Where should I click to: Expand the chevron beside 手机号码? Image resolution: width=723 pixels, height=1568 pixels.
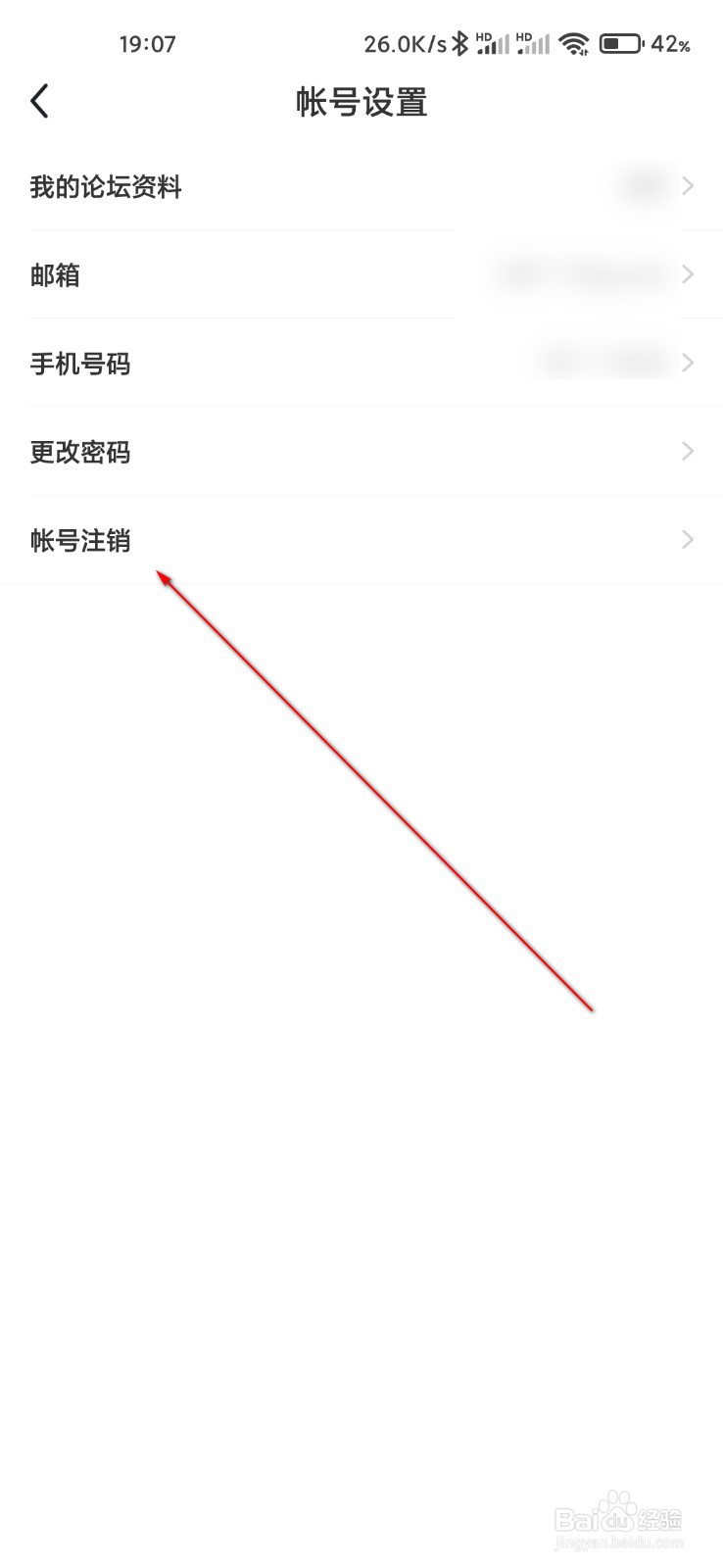tap(687, 363)
